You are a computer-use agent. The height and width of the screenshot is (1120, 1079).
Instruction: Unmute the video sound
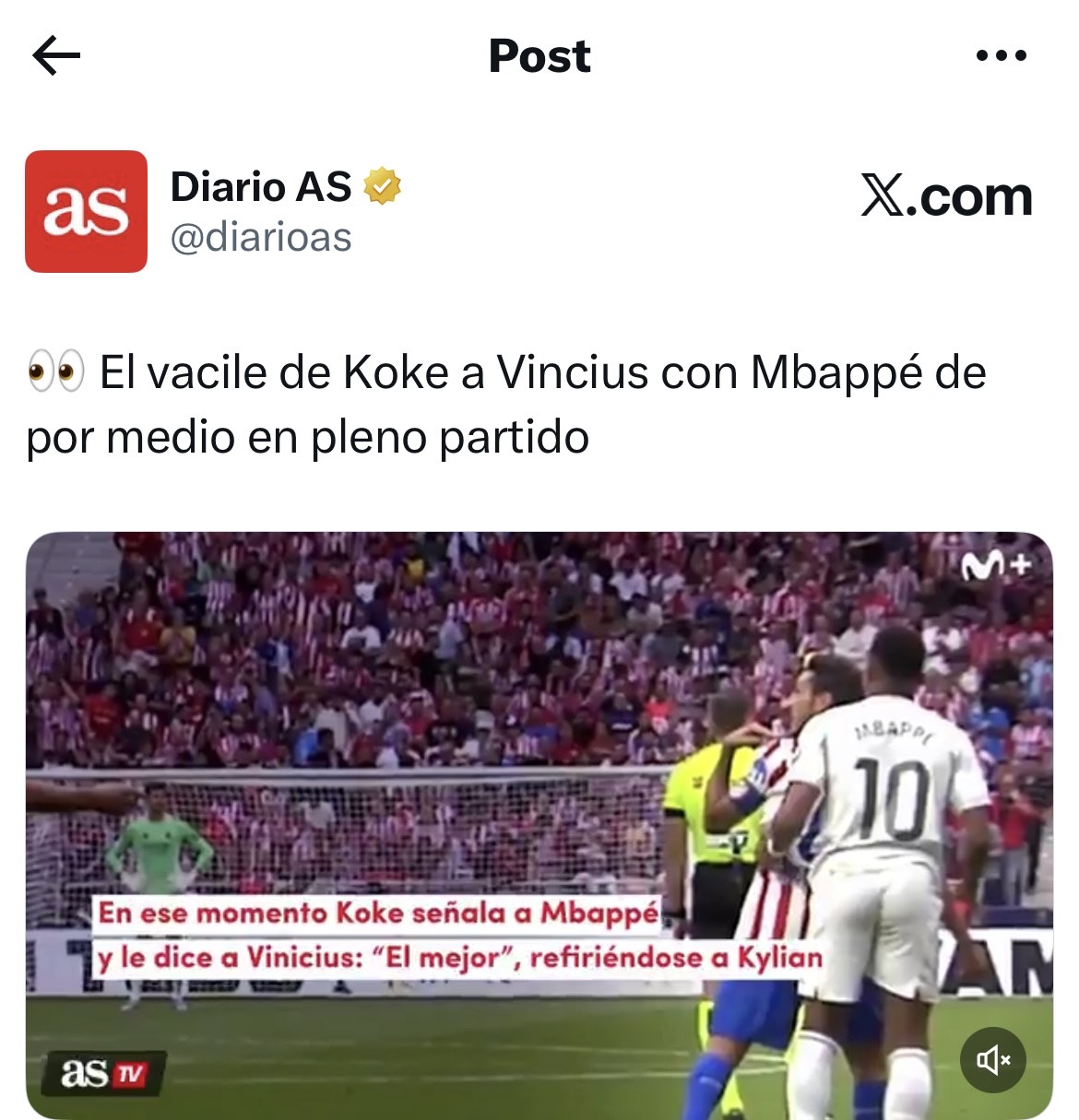pos(993,1060)
